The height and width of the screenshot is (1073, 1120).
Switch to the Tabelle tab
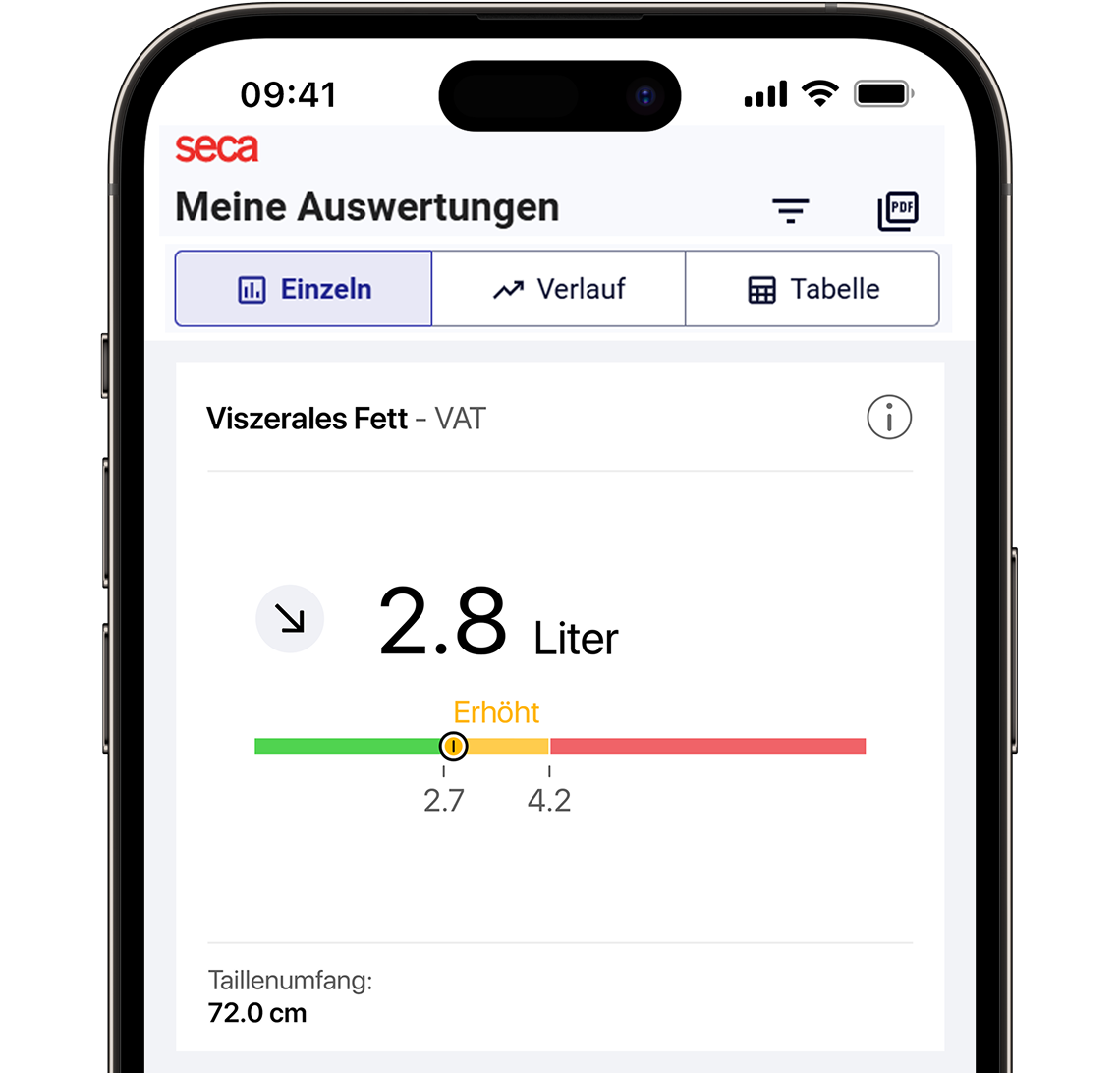(812, 289)
